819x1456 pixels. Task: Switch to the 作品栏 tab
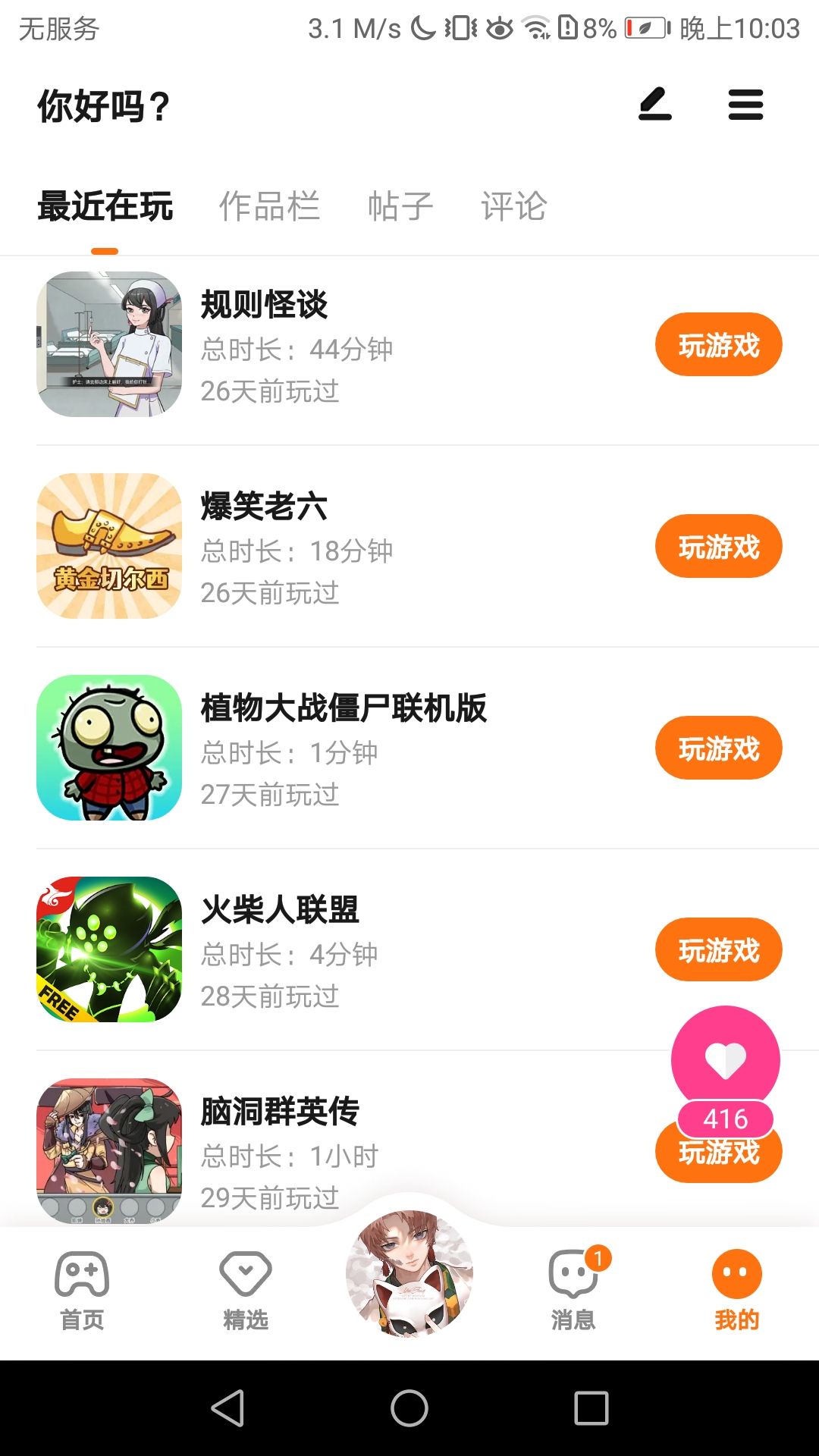point(269,206)
